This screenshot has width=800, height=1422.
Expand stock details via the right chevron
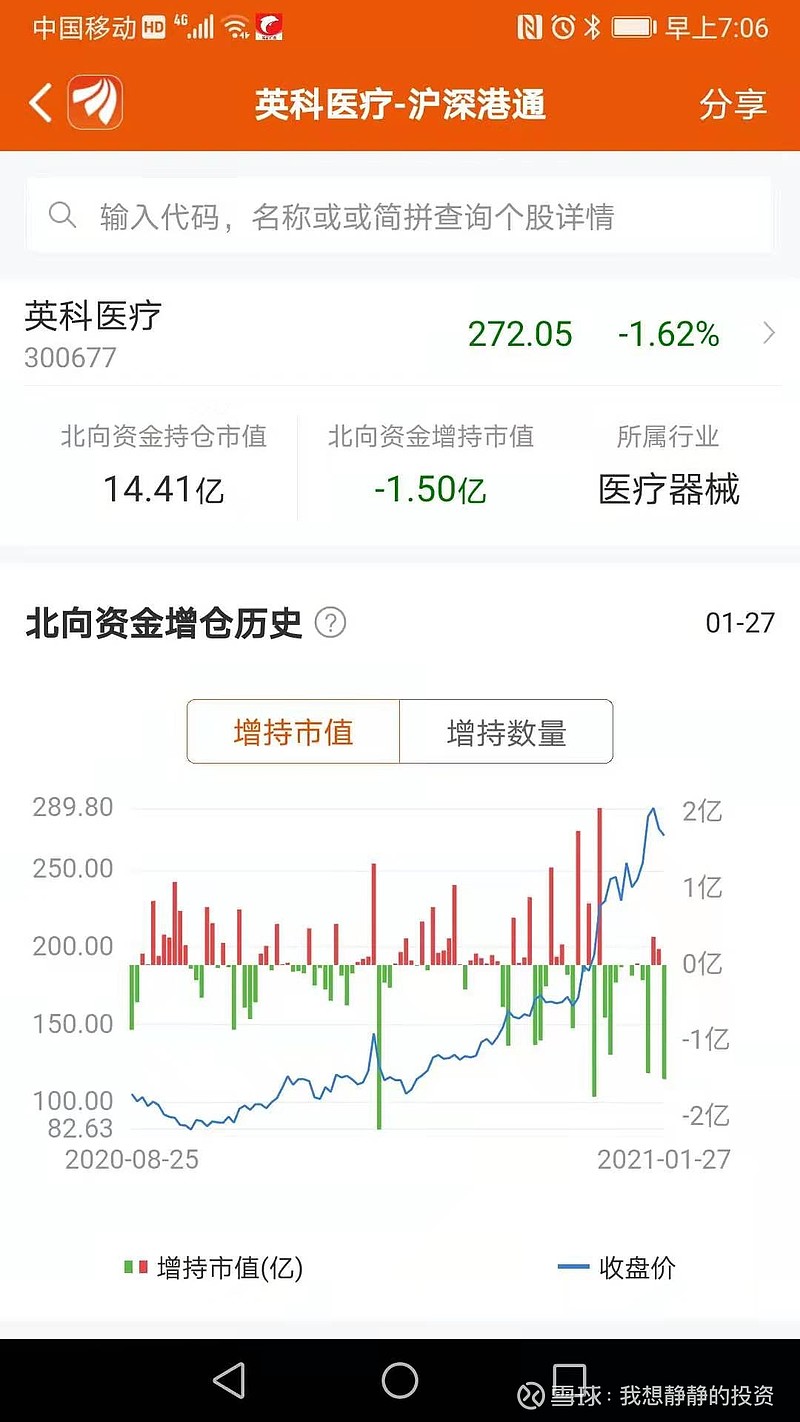[768, 333]
